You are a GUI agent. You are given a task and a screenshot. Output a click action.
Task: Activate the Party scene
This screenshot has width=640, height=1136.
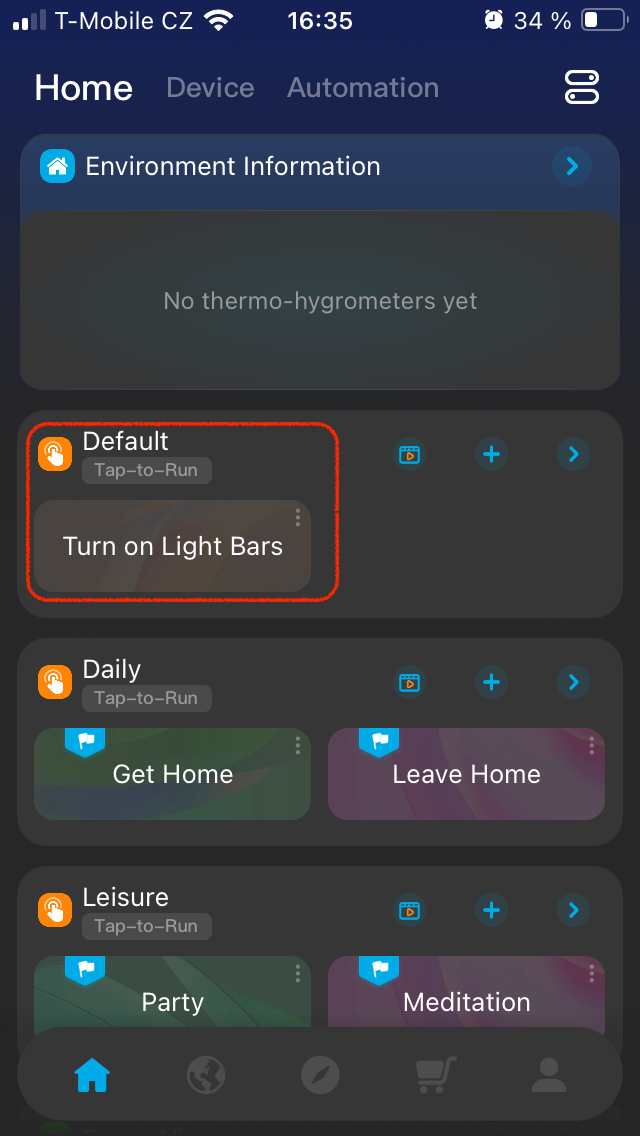click(172, 1000)
